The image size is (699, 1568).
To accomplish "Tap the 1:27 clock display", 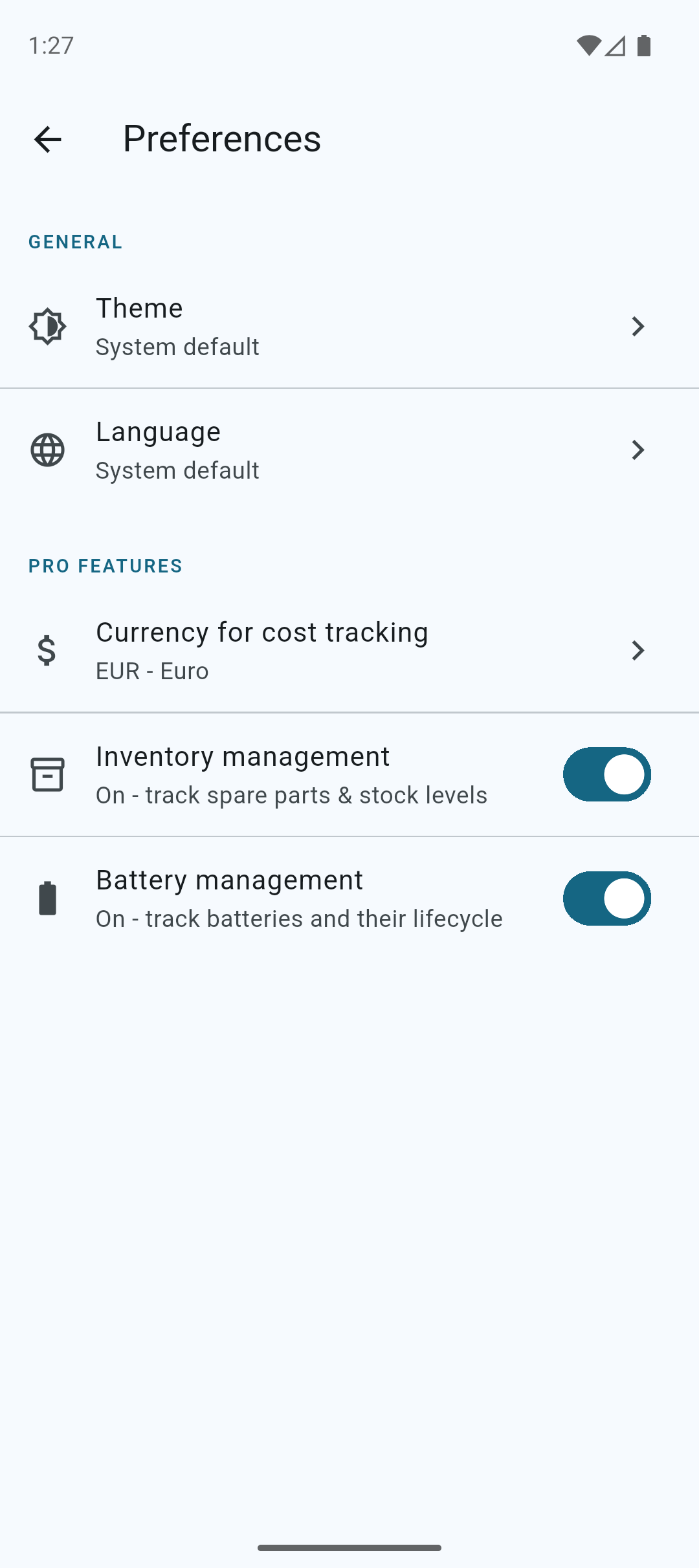I will [x=51, y=45].
